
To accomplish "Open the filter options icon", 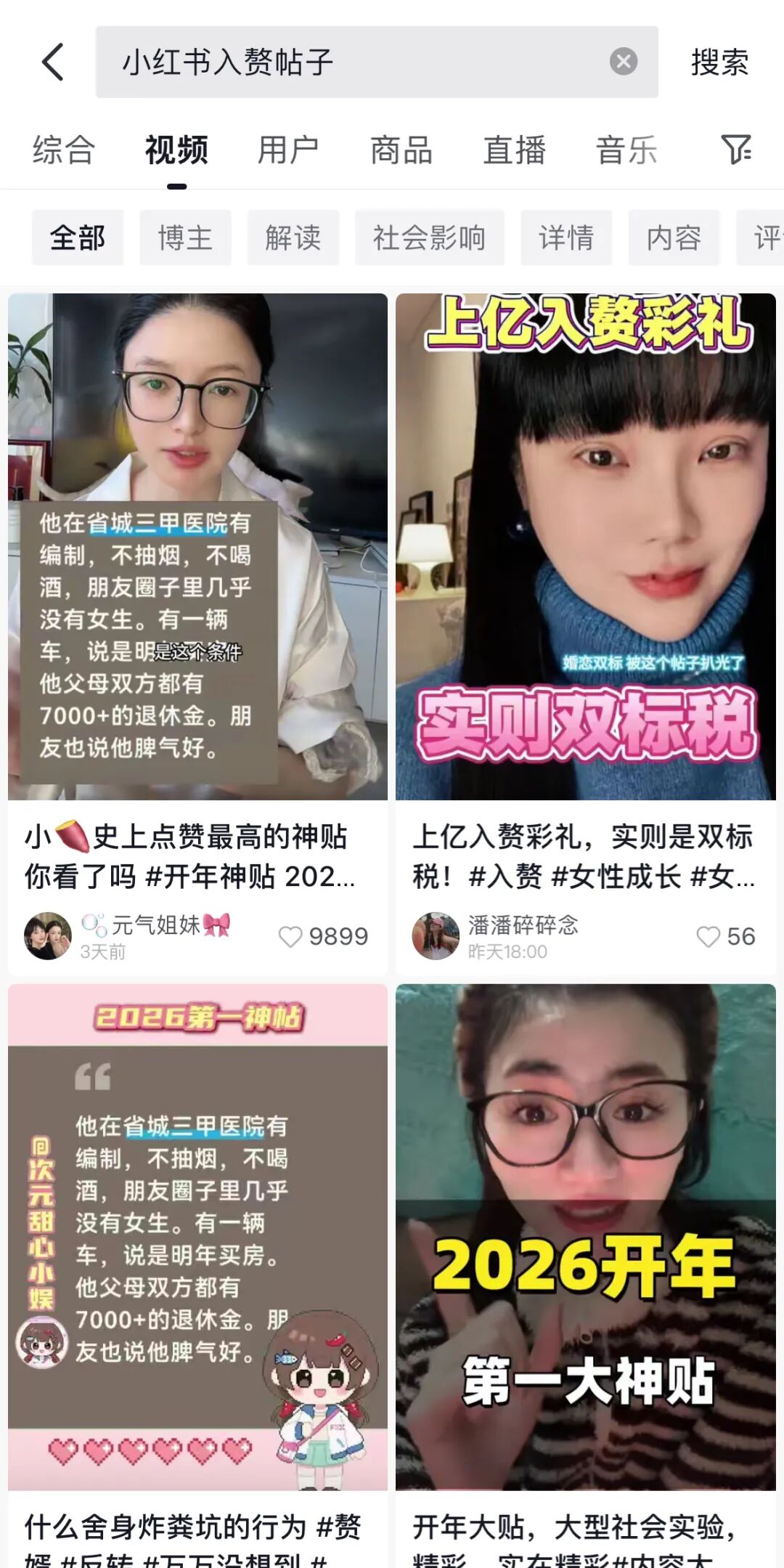I will point(736,150).
